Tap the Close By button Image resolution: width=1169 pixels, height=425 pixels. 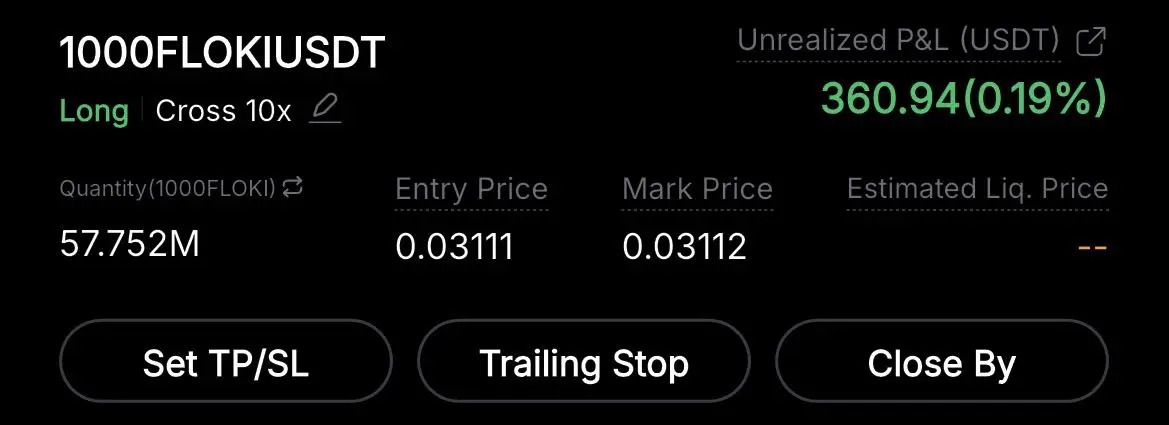point(941,363)
